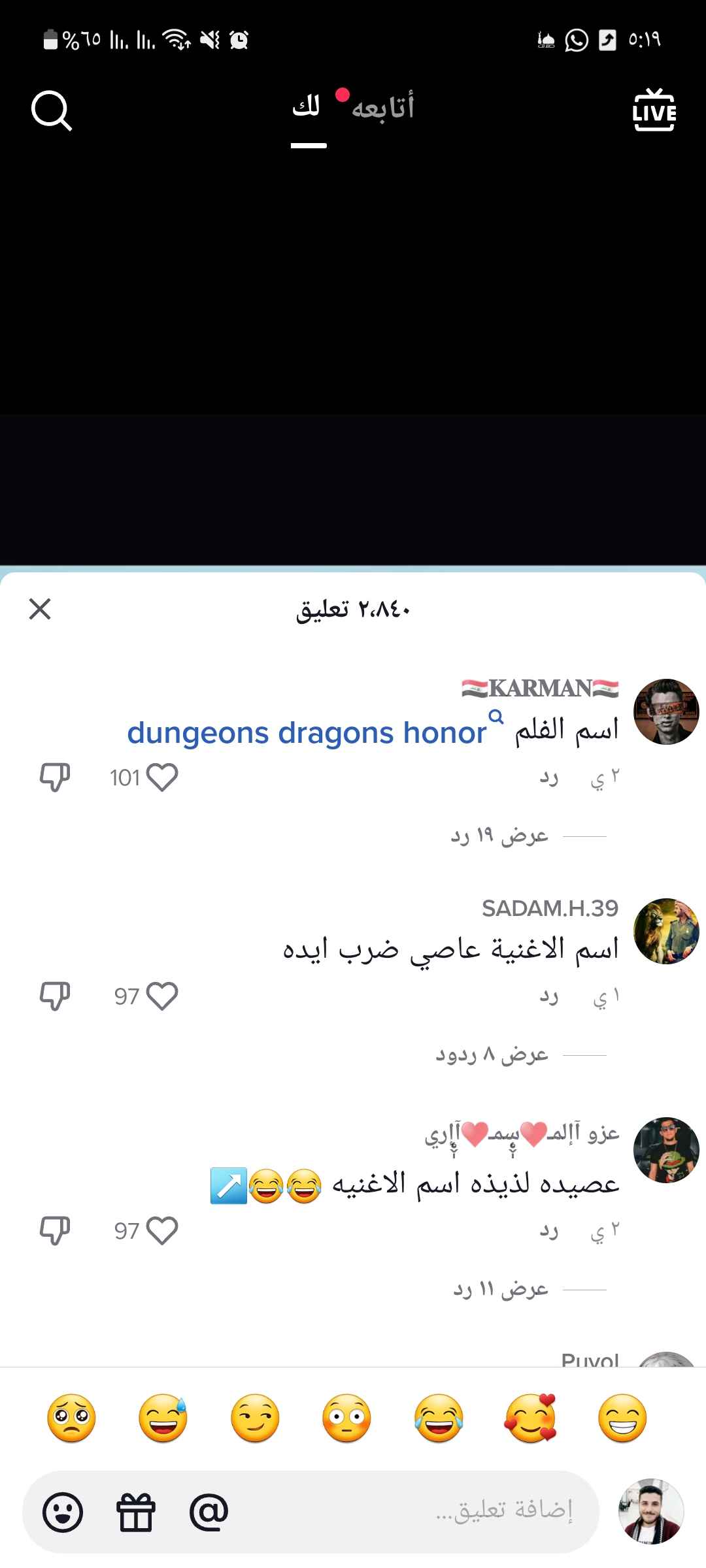Like KARMAN's comment
Image resolution: width=706 pixels, height=1568 pixels.
coord(162,777)
